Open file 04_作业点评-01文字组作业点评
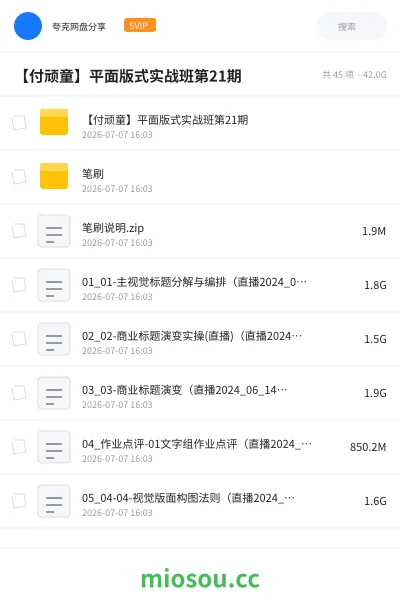This screenshot has height=600, width=400. click(200, 447)
